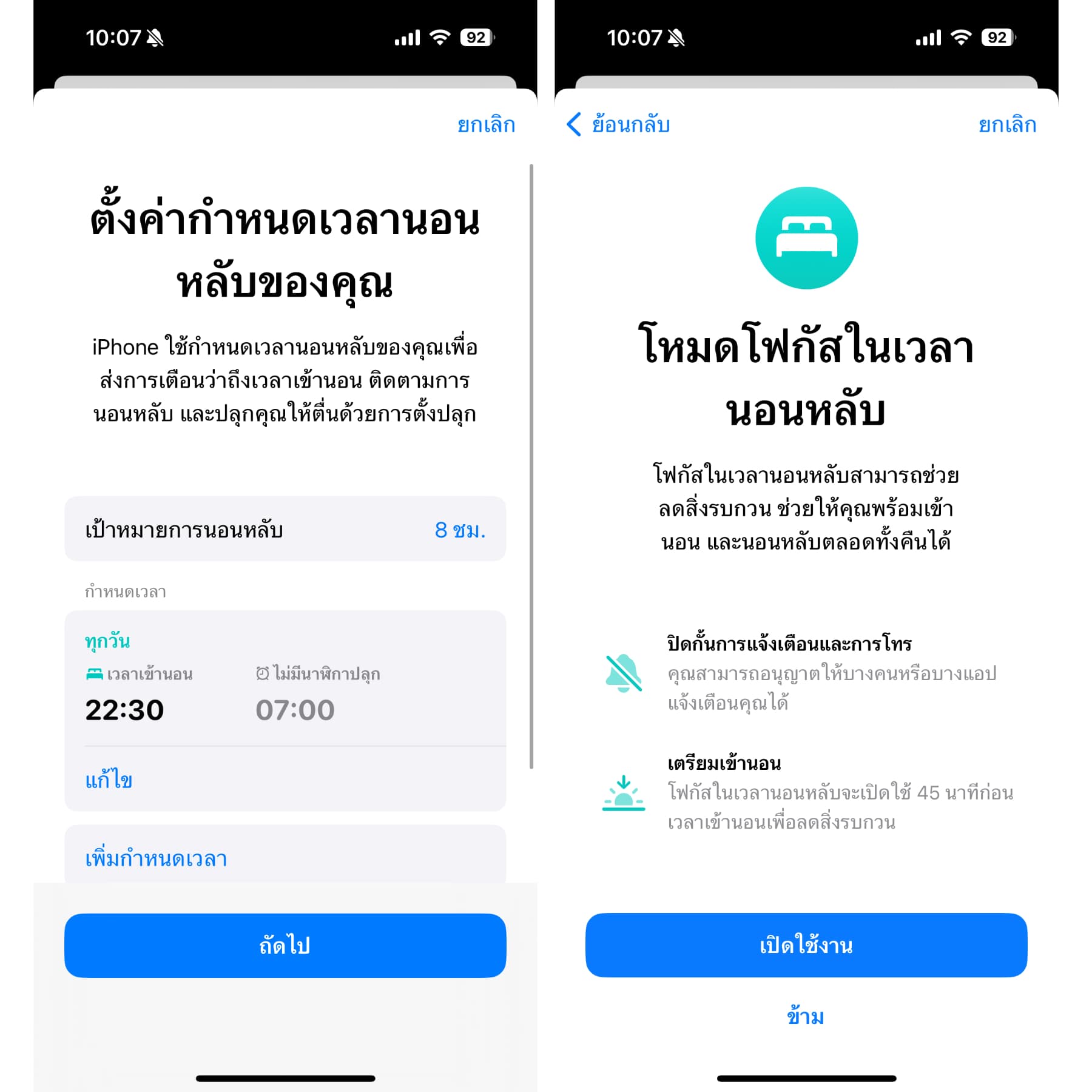Go back with ย้อนกลับ

(x=619, y=125)
